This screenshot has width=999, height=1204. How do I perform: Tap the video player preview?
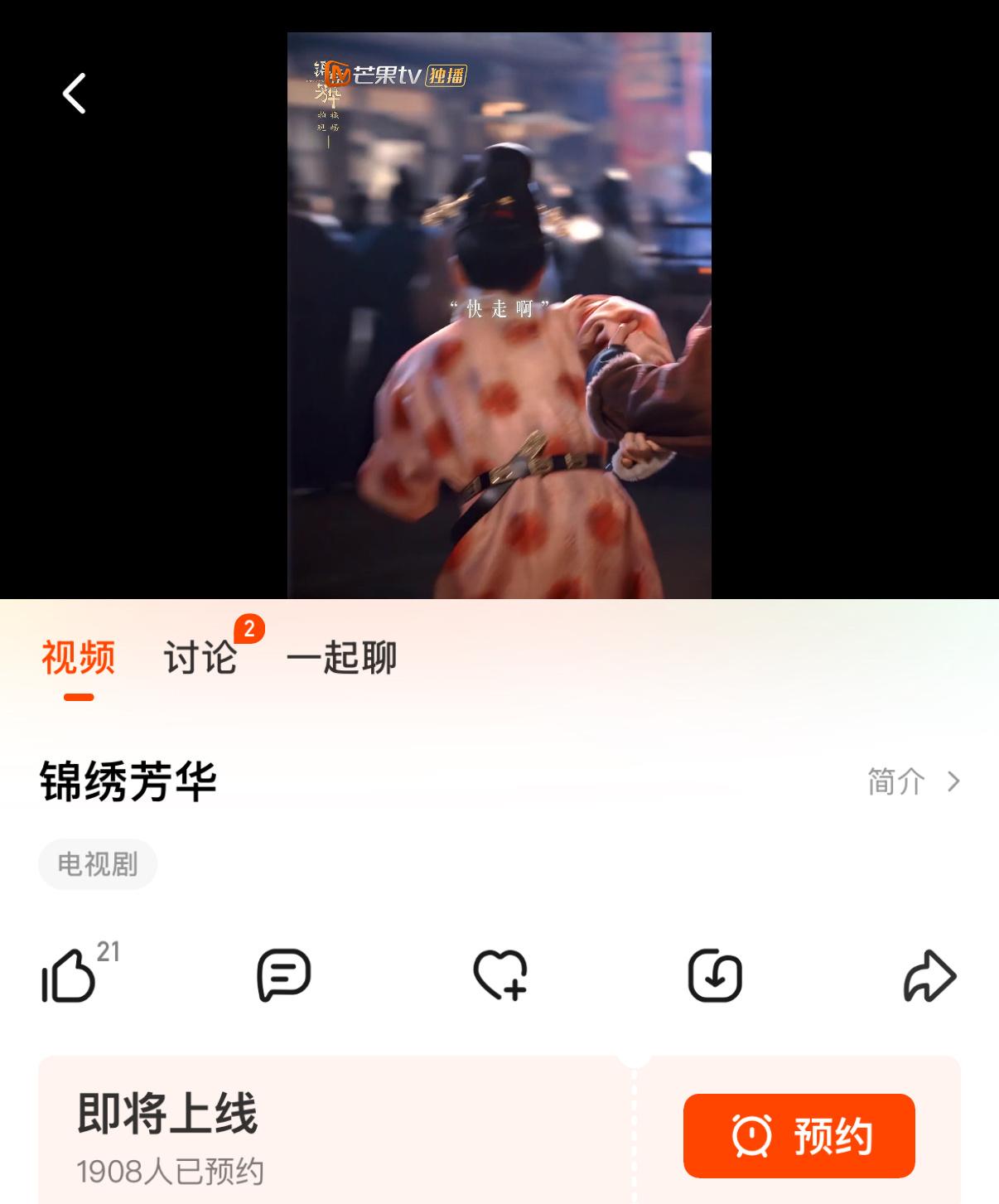pos(499,315)
